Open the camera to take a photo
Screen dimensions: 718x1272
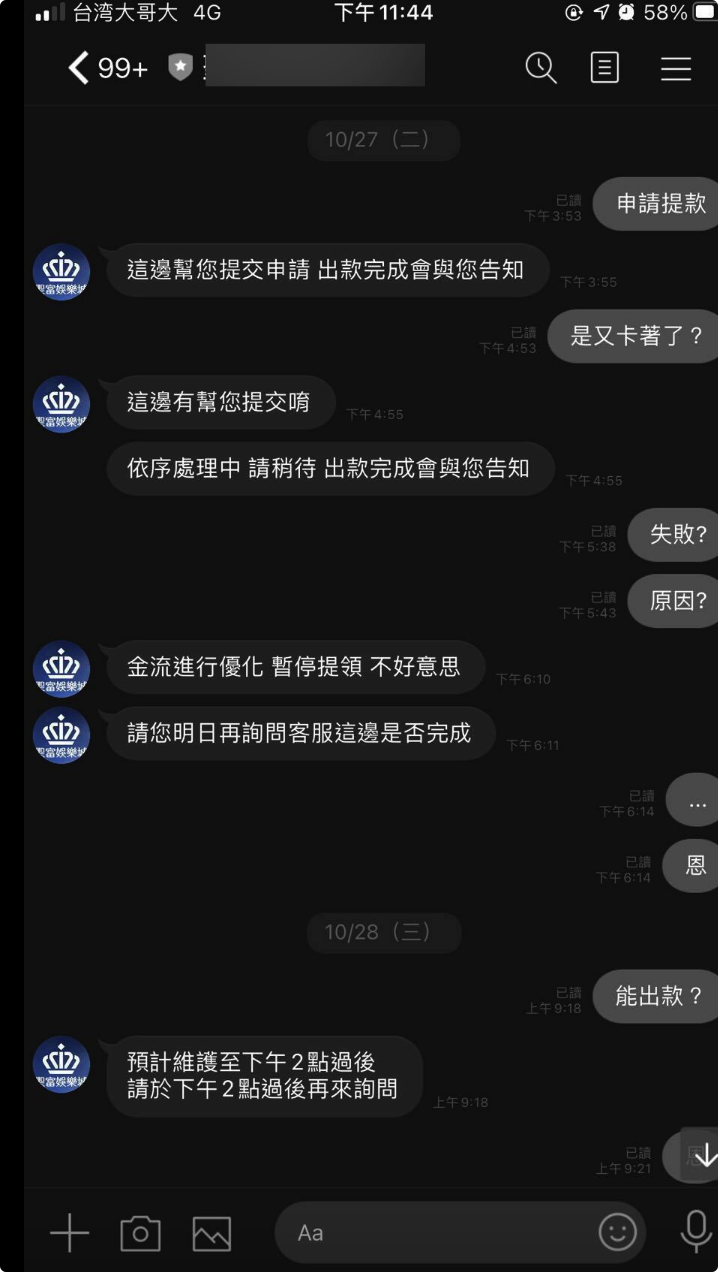[140, 1233]
